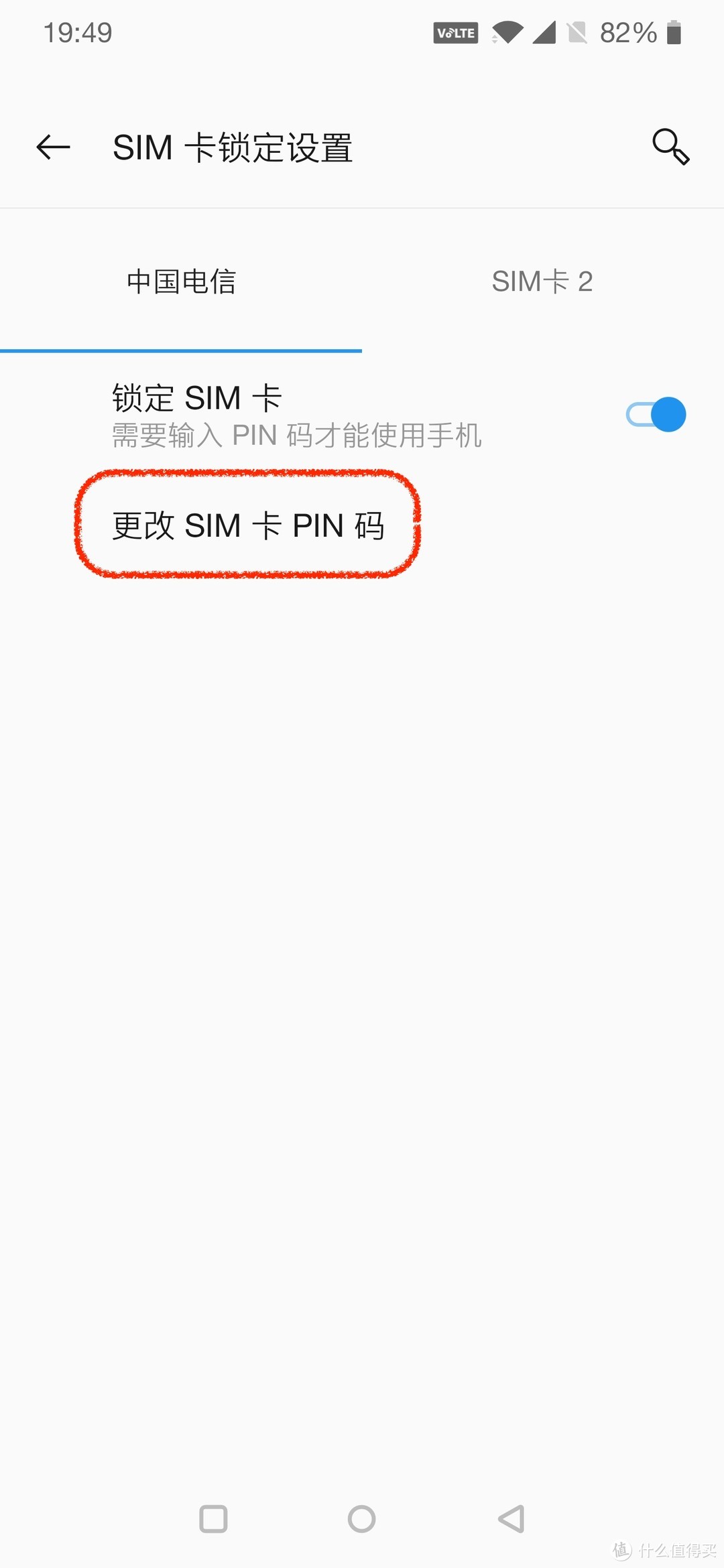
Task: Open the search magnifier icon
Action: coord(670,147)
